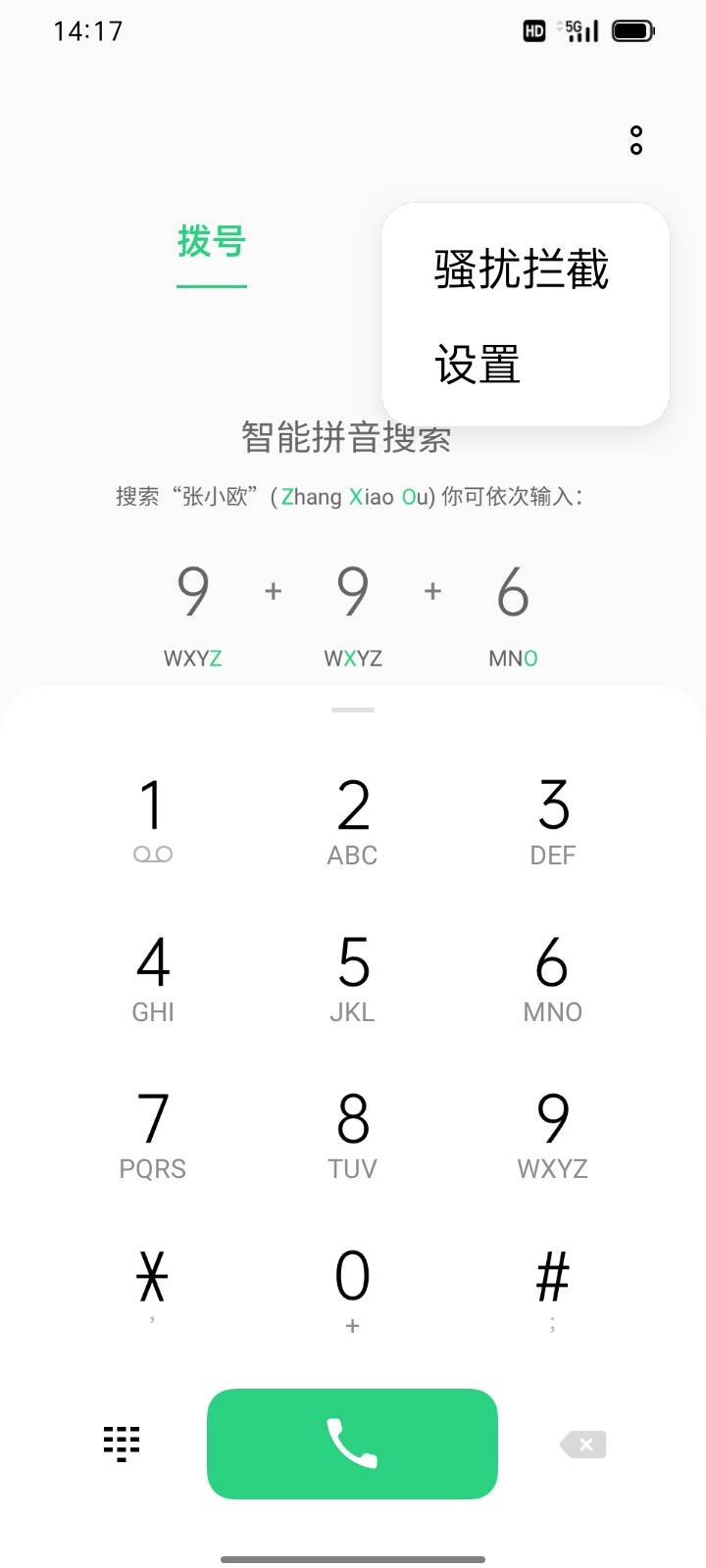Tap the dialpad drag handle bar

pyautogui.click(x=352, y=710)
